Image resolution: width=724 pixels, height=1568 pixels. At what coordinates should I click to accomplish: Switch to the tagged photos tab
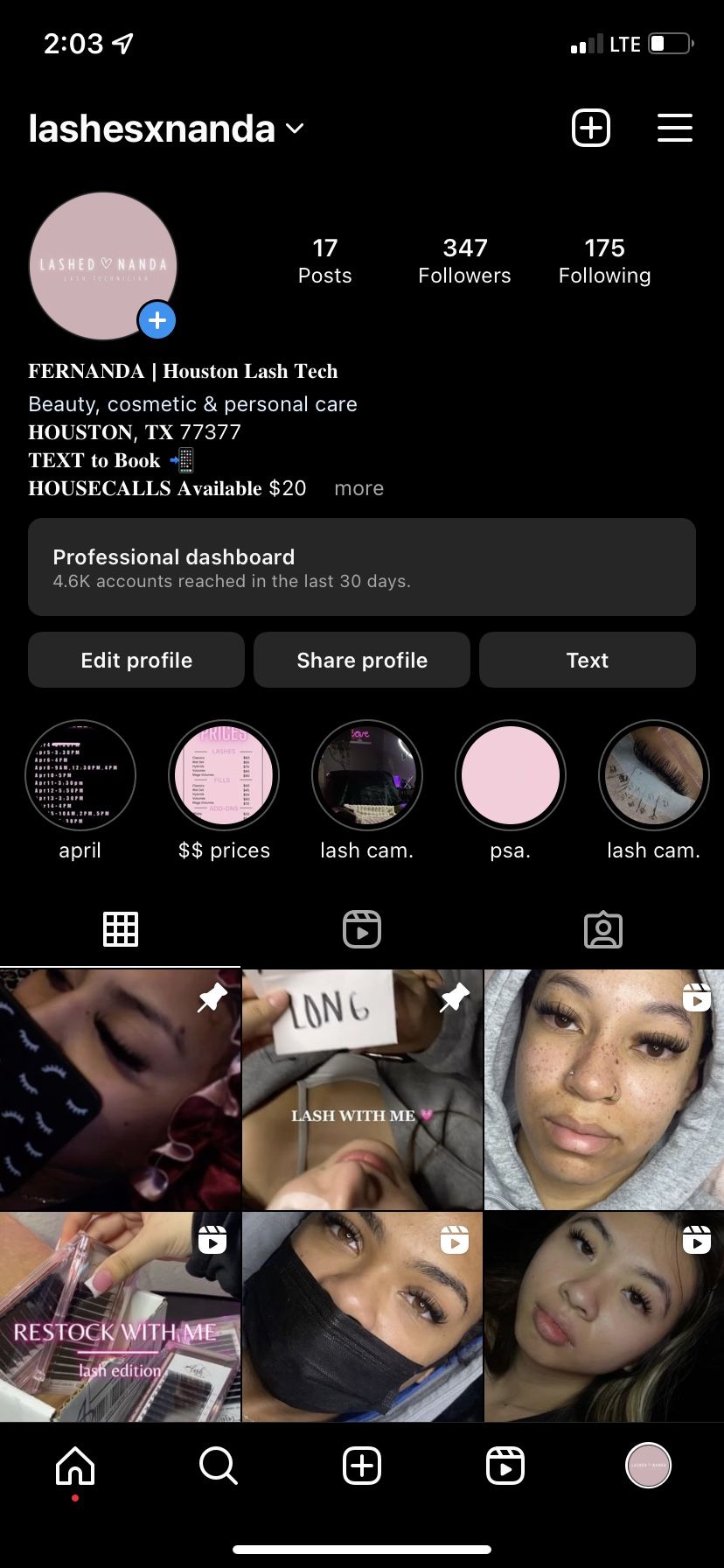(x=603, y=929)
